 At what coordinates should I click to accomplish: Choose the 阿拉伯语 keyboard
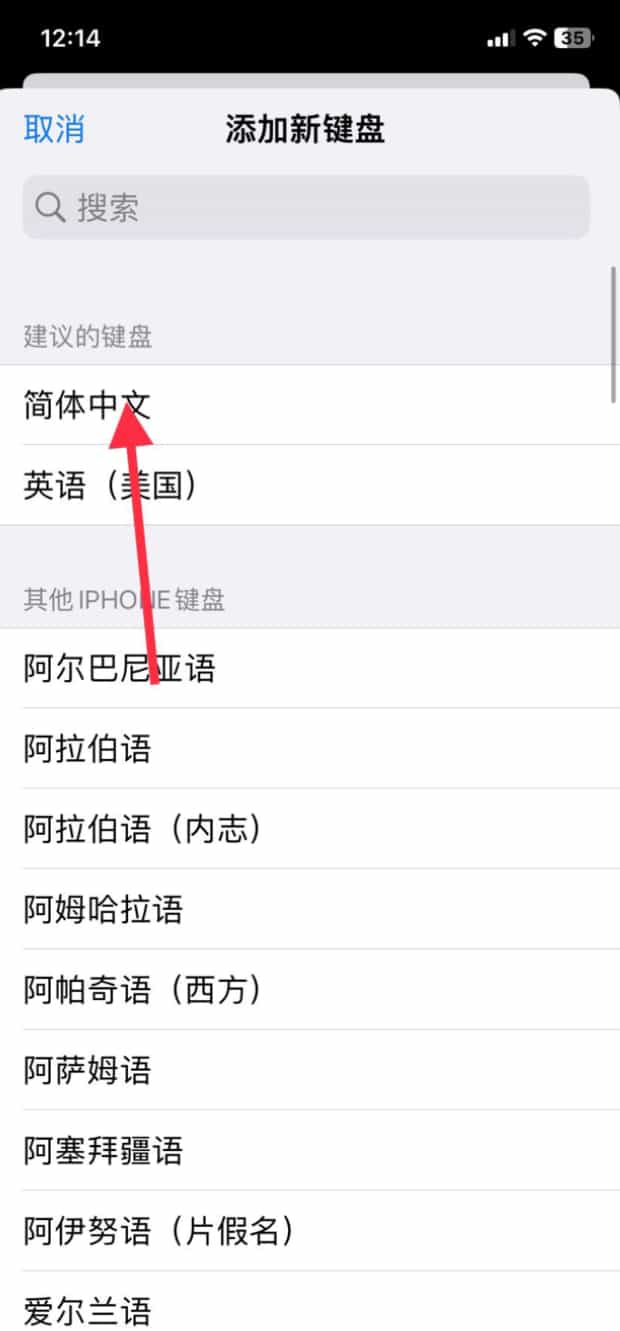310,748
